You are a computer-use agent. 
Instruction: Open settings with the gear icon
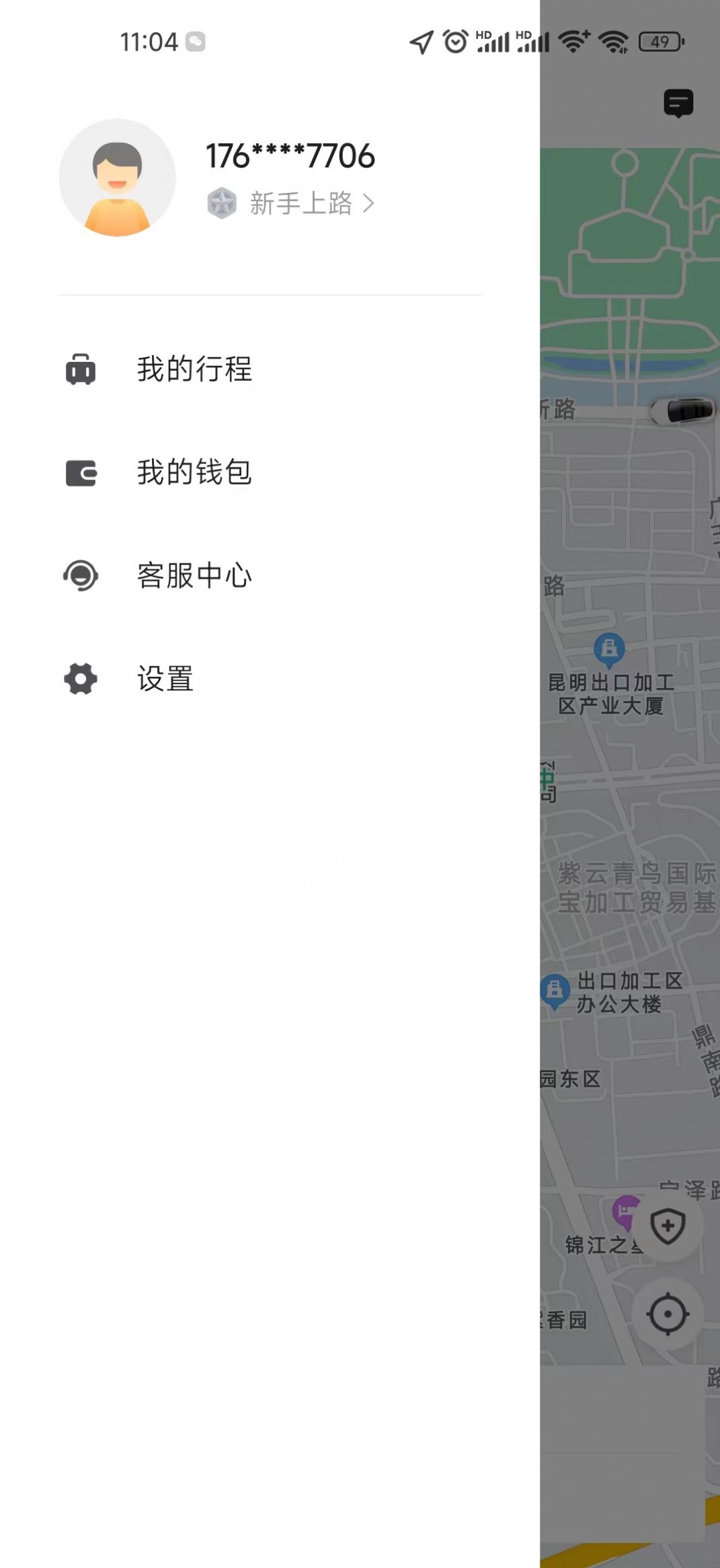point(81,679)
